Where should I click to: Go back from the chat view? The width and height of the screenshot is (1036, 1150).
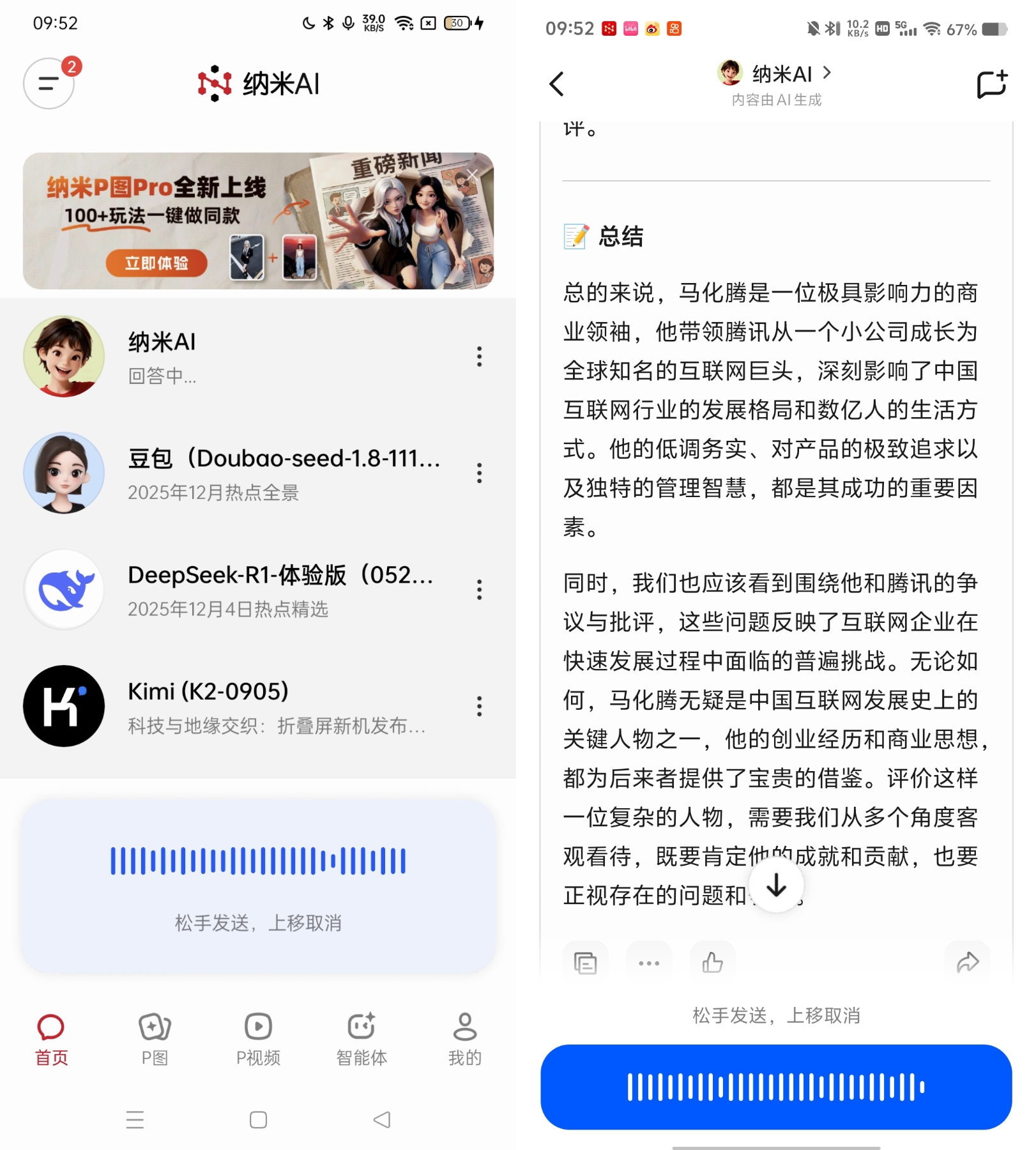556,84
